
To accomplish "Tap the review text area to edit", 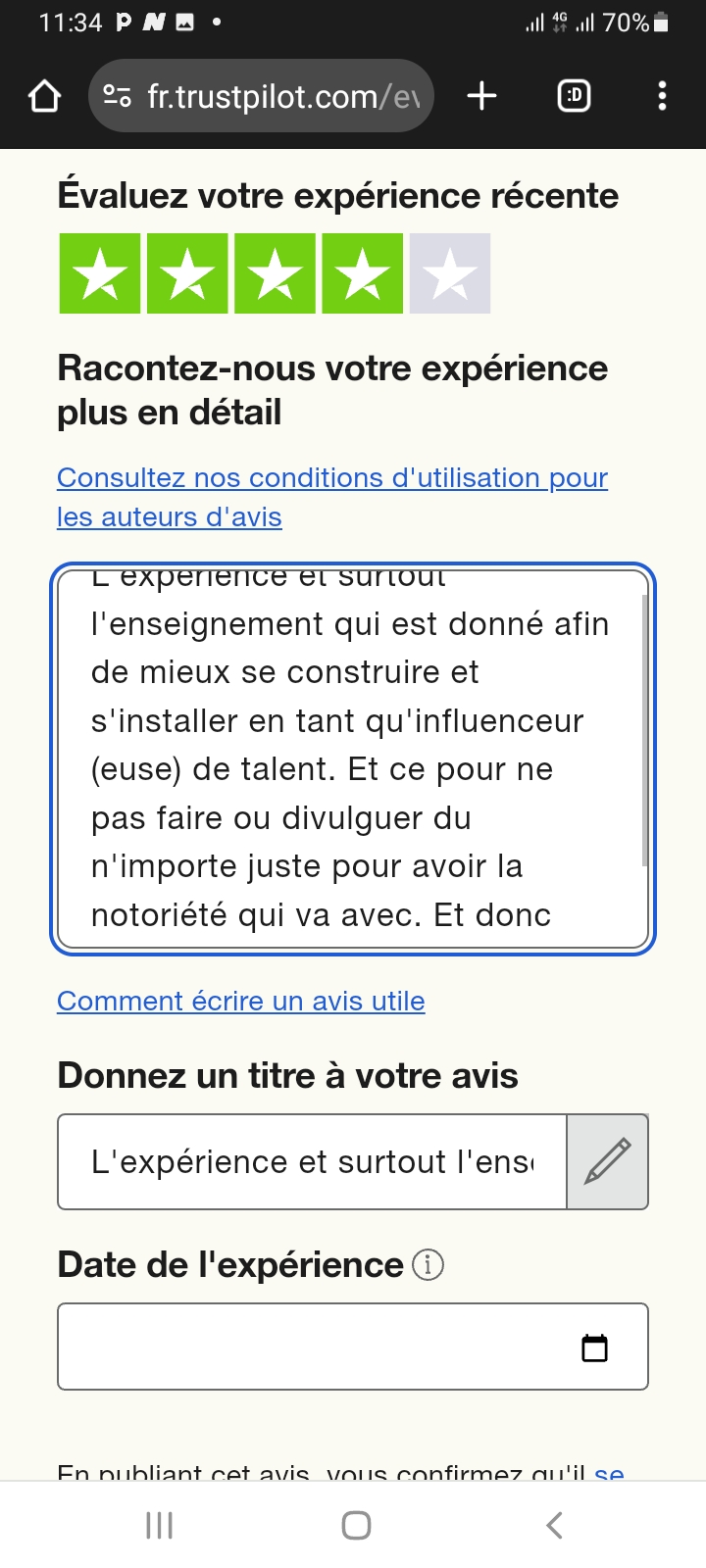I will click(353, 759).
